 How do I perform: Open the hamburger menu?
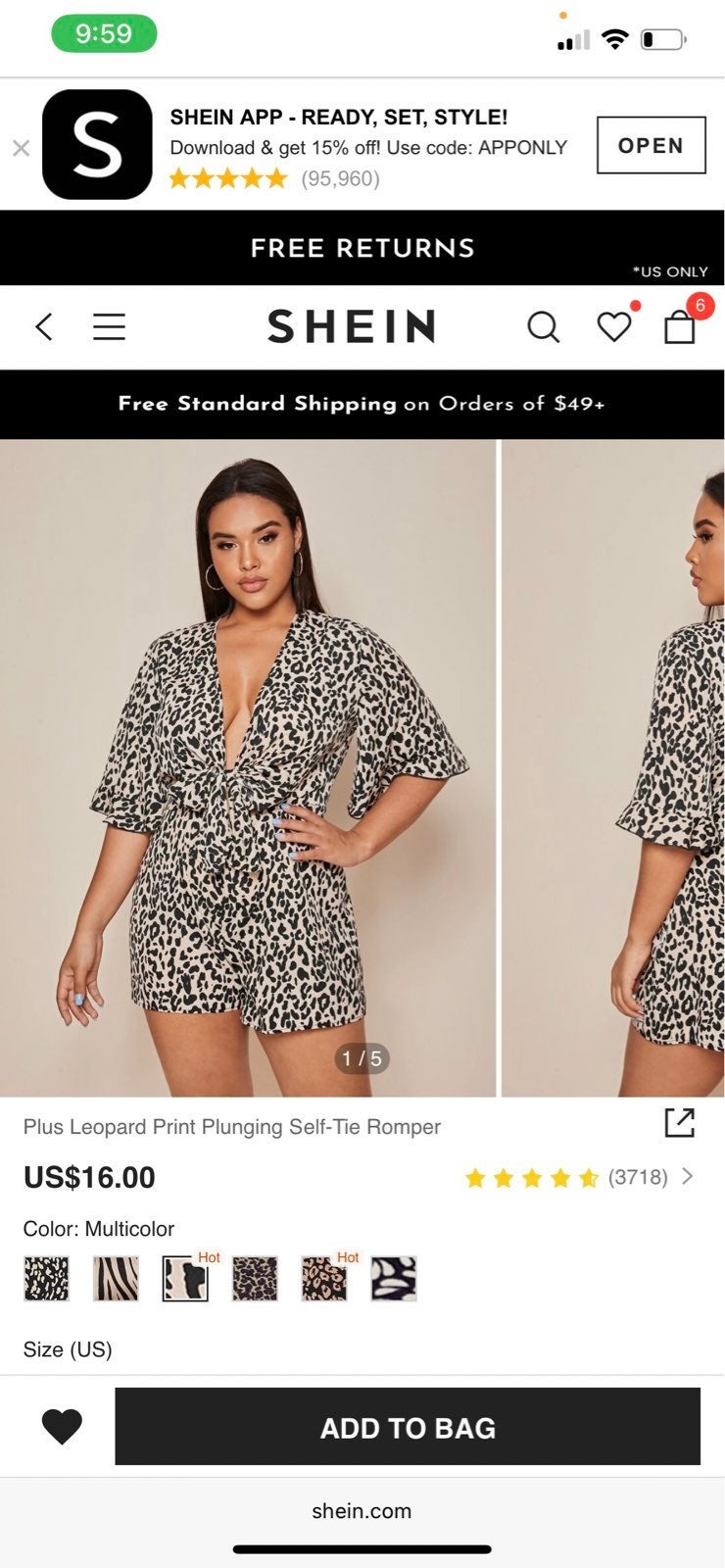(x=109, y=326)
